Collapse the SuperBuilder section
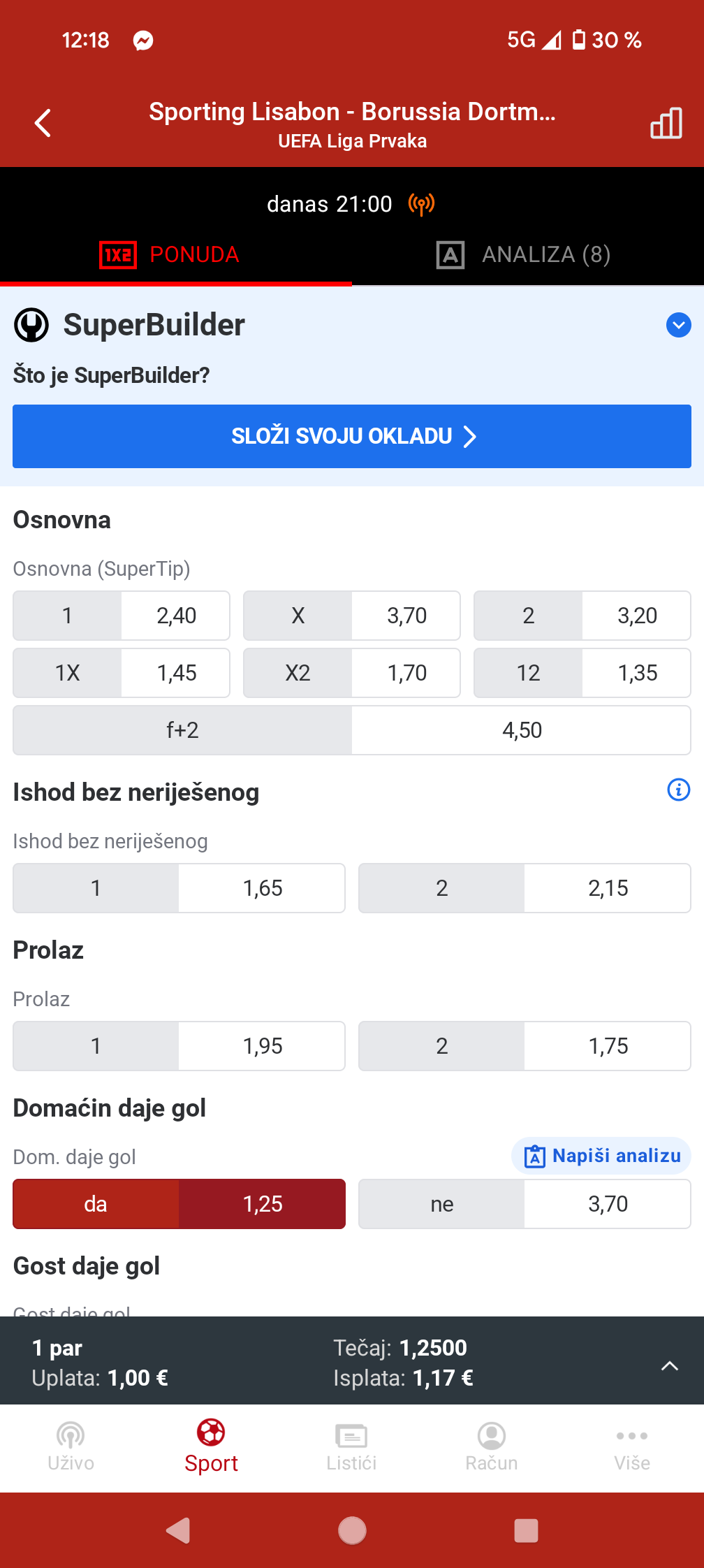The height and width of the screenshot is (1568, 704). [678, 325]
